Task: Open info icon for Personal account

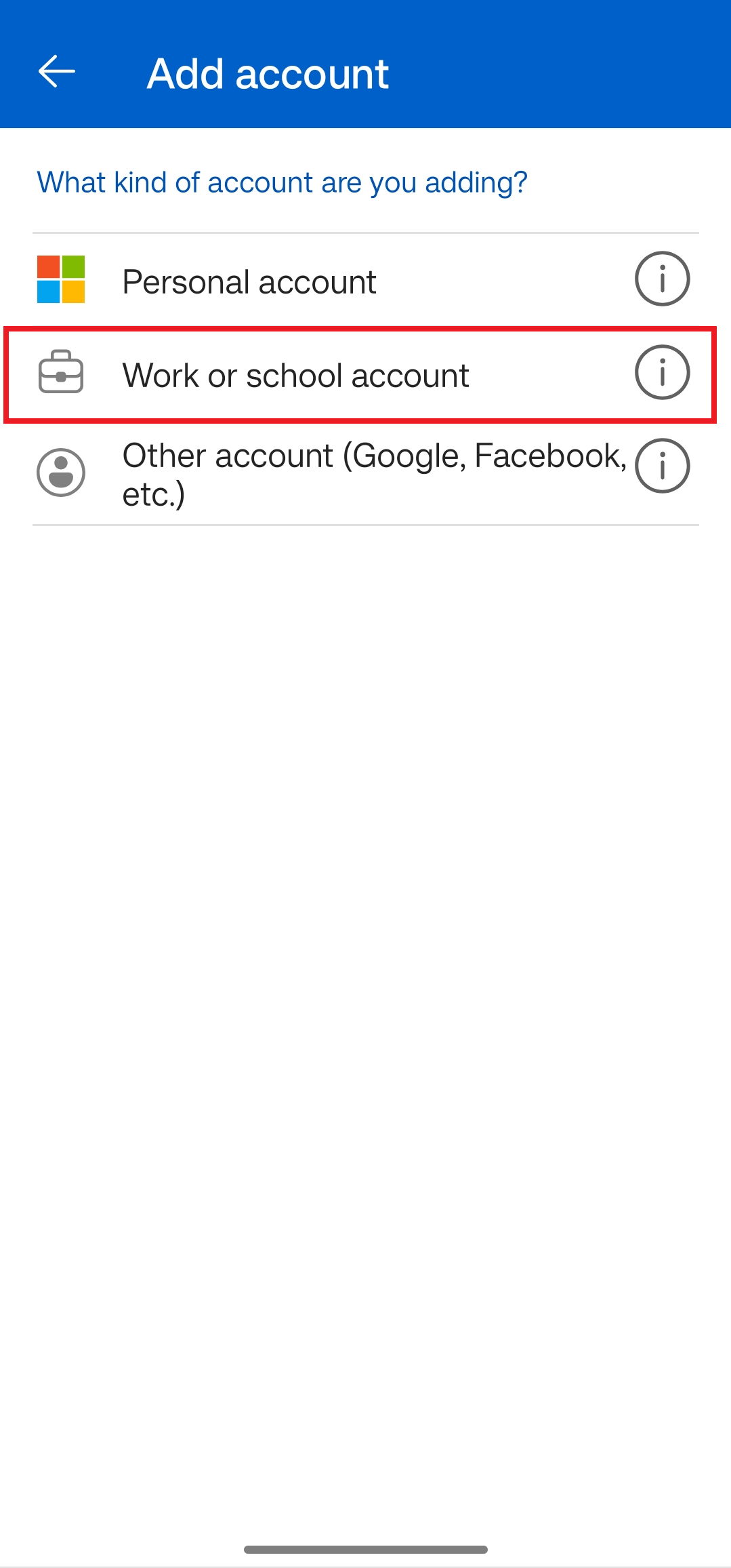Action: click(662, 279)
